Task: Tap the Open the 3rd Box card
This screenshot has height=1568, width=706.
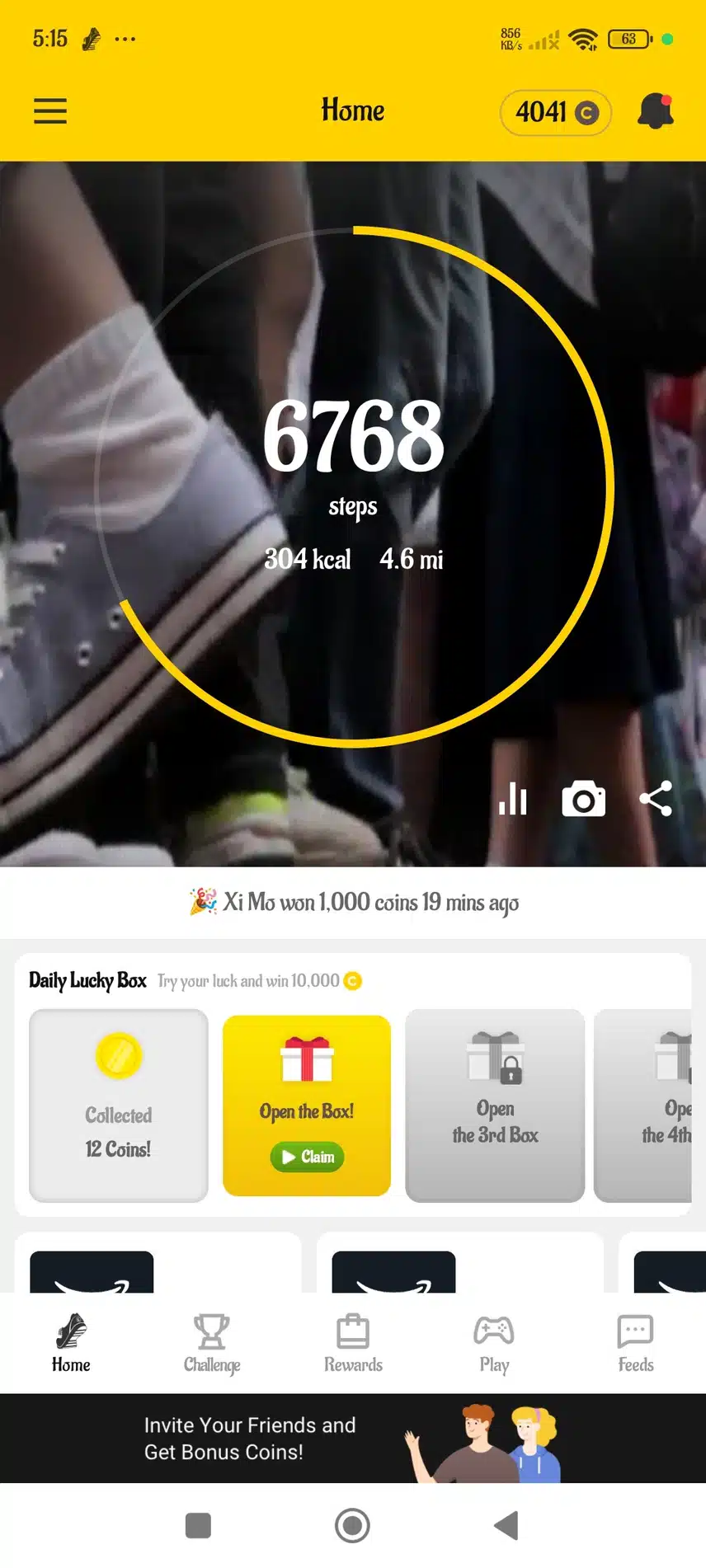Action: tap(495, 1106)
